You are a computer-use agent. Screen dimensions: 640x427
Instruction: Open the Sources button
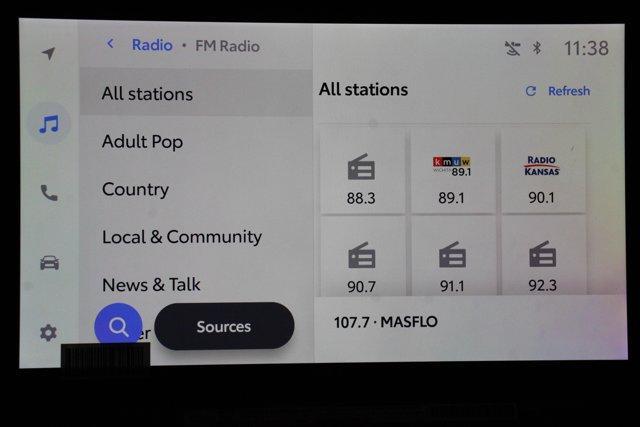224,326
